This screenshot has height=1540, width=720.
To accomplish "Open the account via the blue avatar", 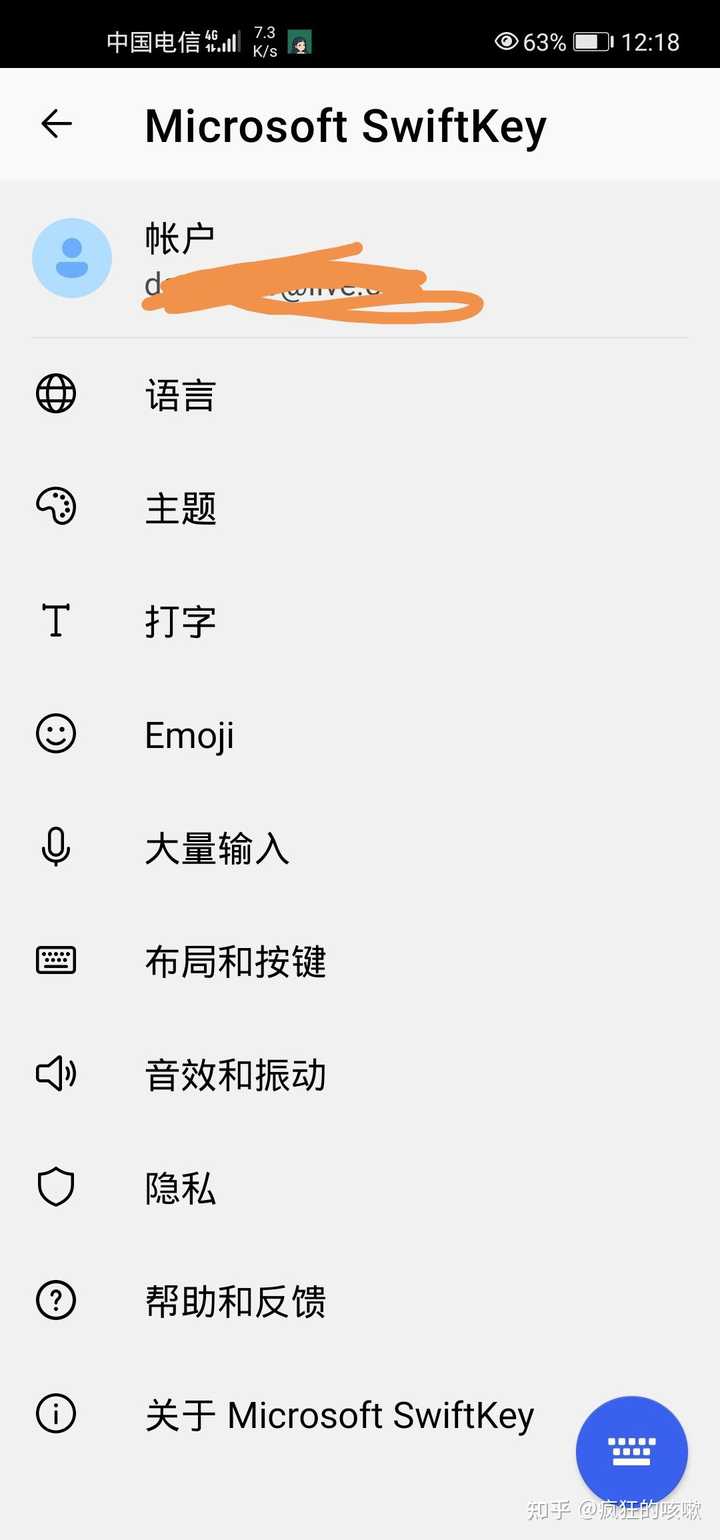I will tap(71, 258).
